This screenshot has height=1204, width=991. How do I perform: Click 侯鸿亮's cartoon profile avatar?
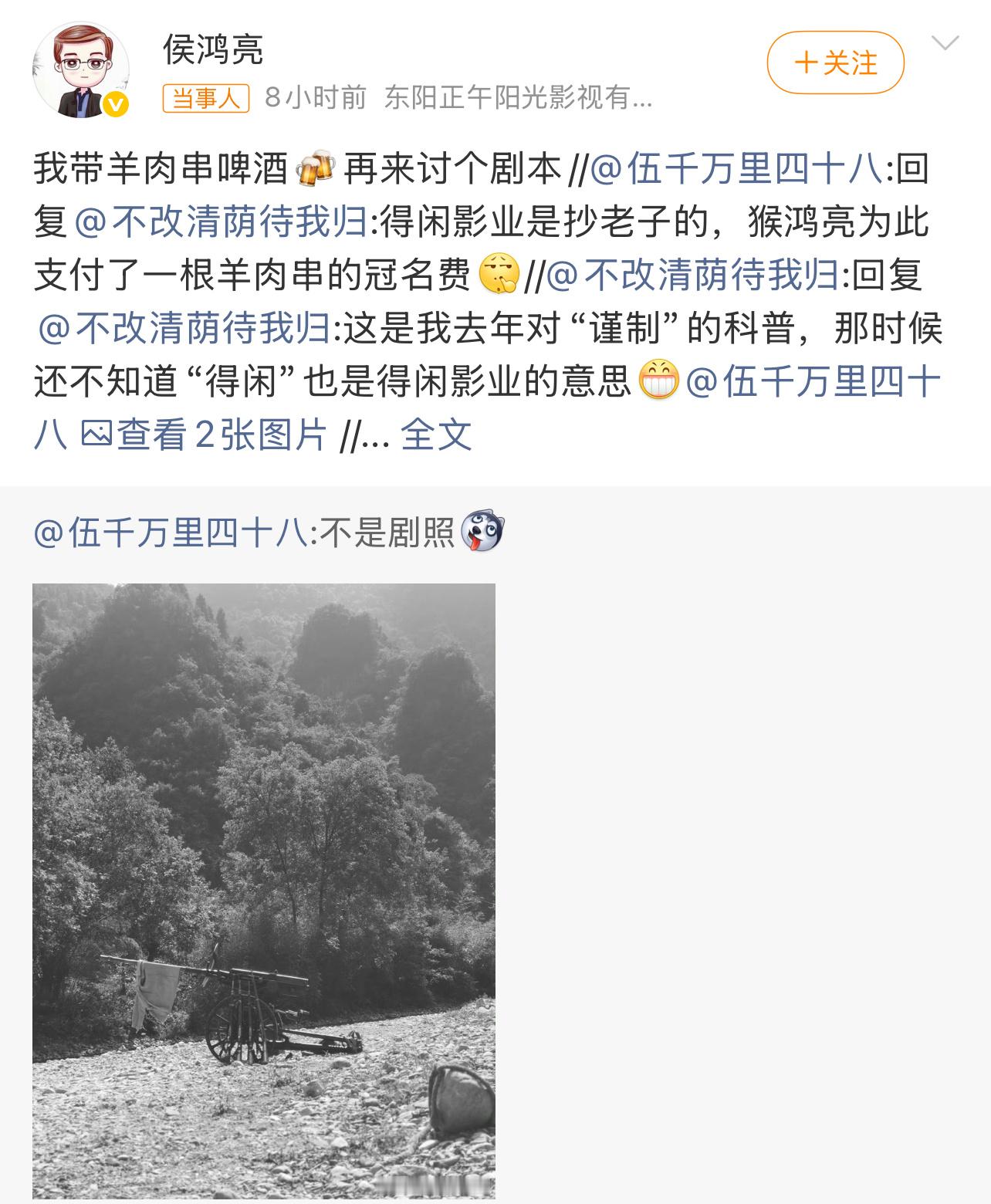79,66
